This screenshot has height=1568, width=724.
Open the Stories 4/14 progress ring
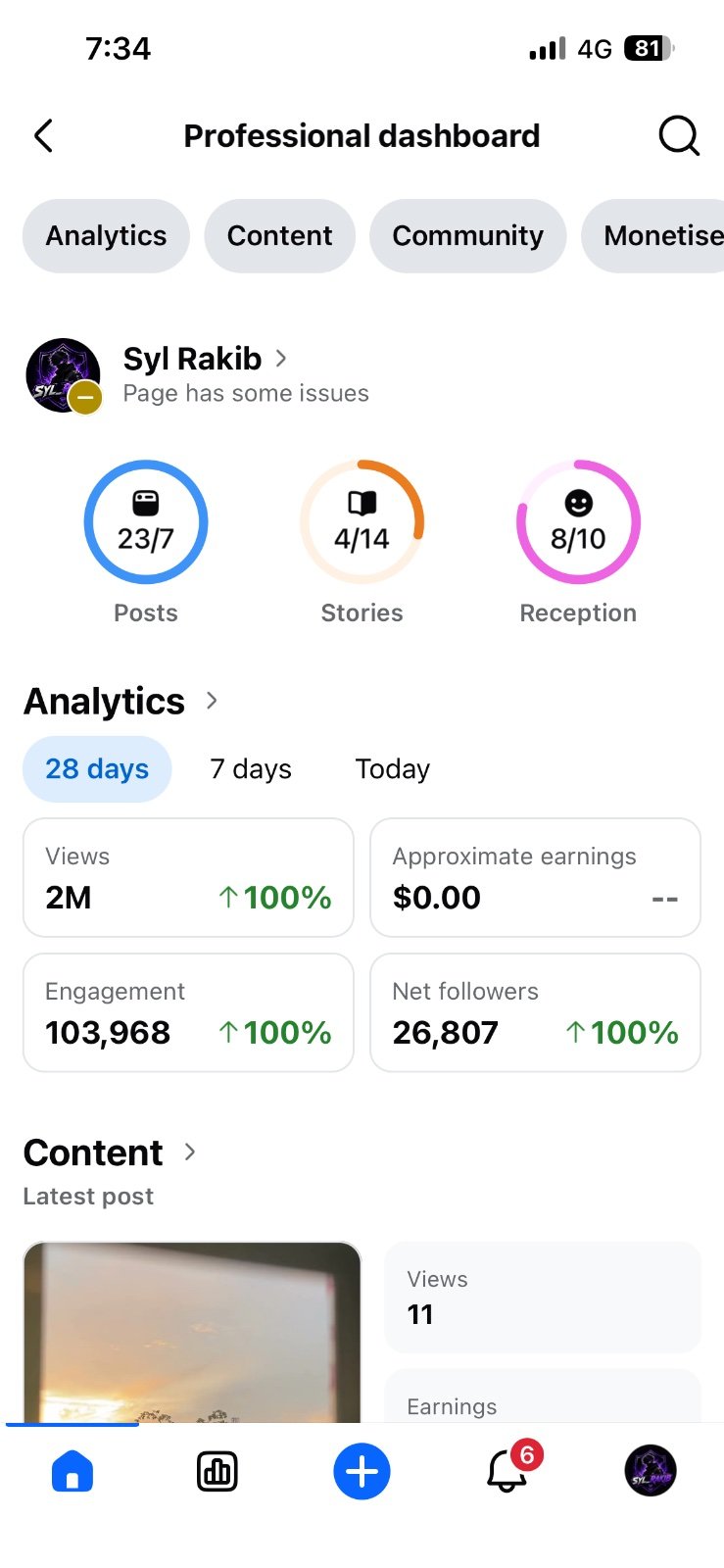[362, 522]
